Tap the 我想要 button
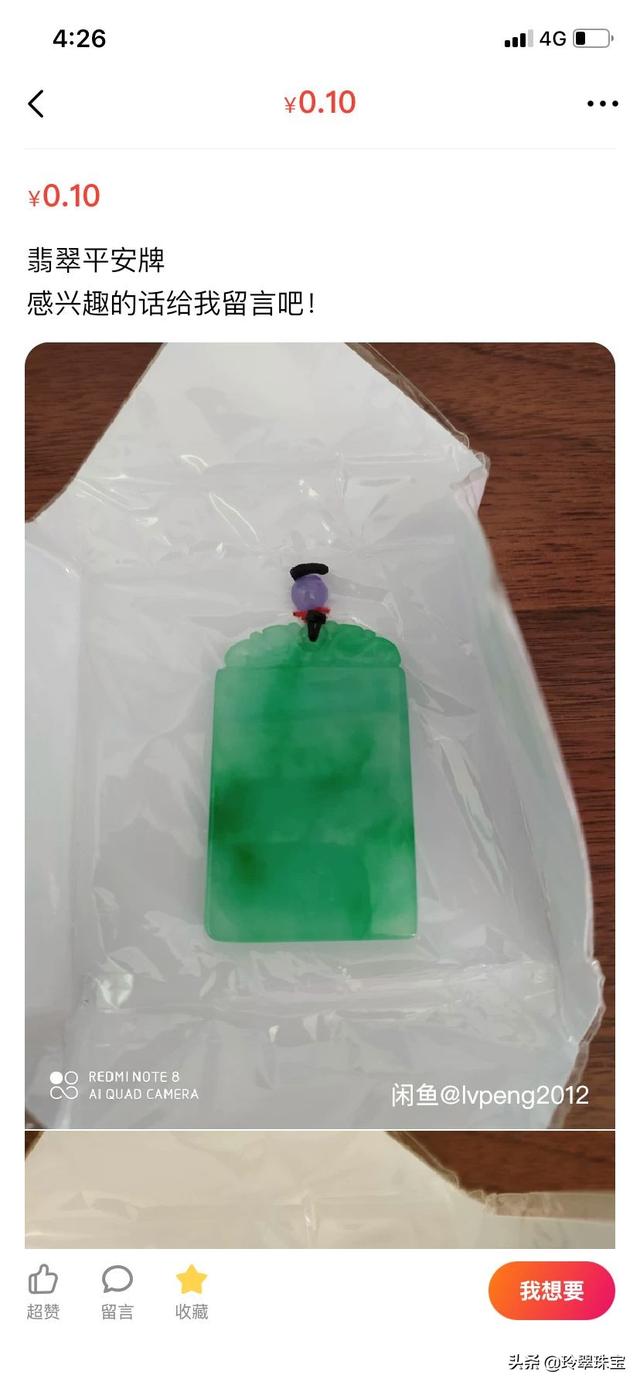Viewport: 640px width, 1385px height. point(551,1290)
